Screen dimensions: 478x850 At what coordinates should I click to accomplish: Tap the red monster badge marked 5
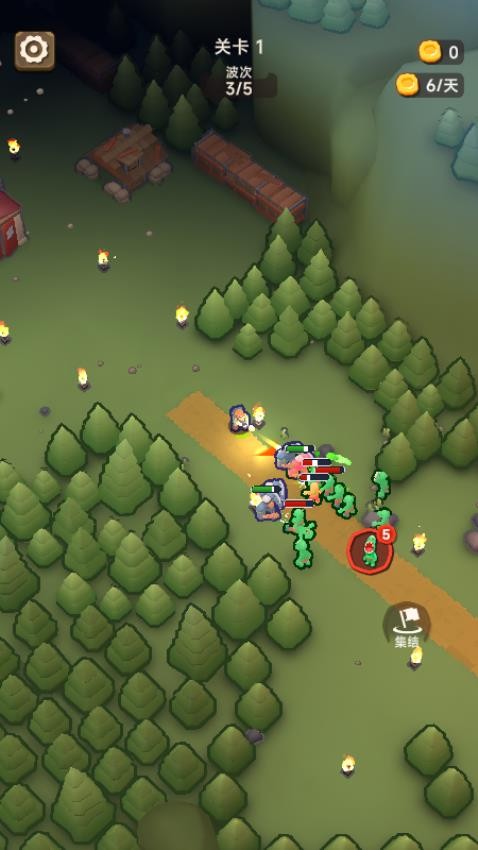tap(371, 550)
